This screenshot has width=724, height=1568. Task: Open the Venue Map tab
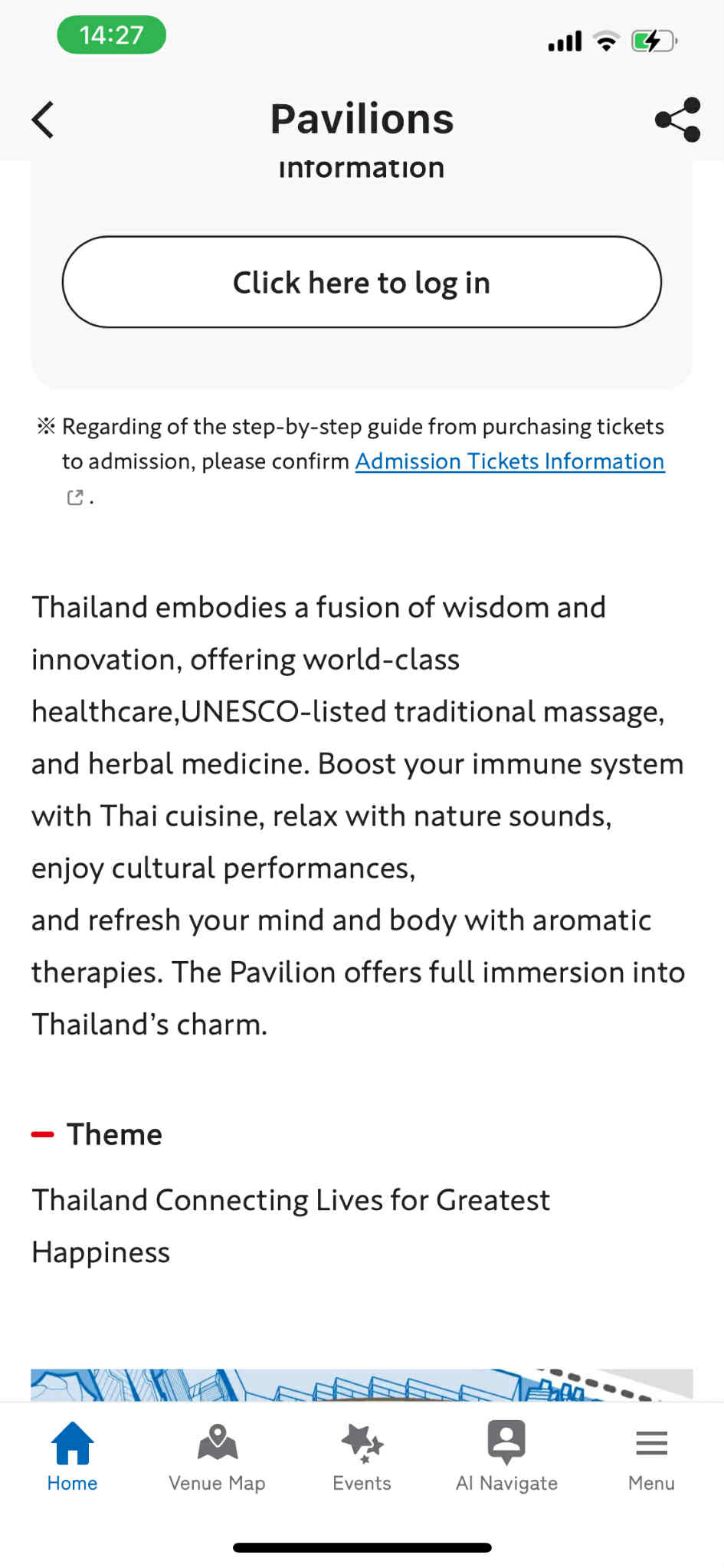click(217, 1456)
